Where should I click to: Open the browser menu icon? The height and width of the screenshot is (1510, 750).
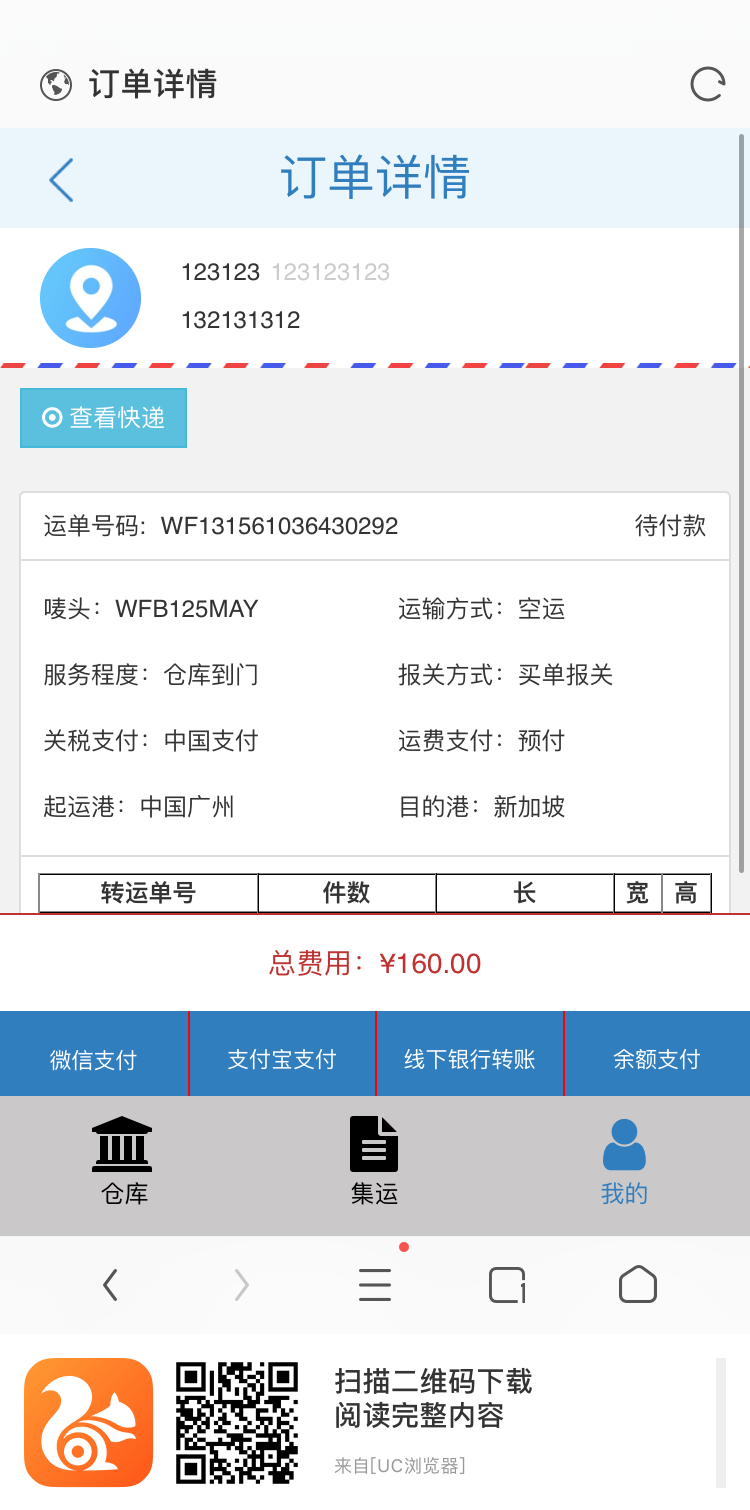click(374, 1285)
